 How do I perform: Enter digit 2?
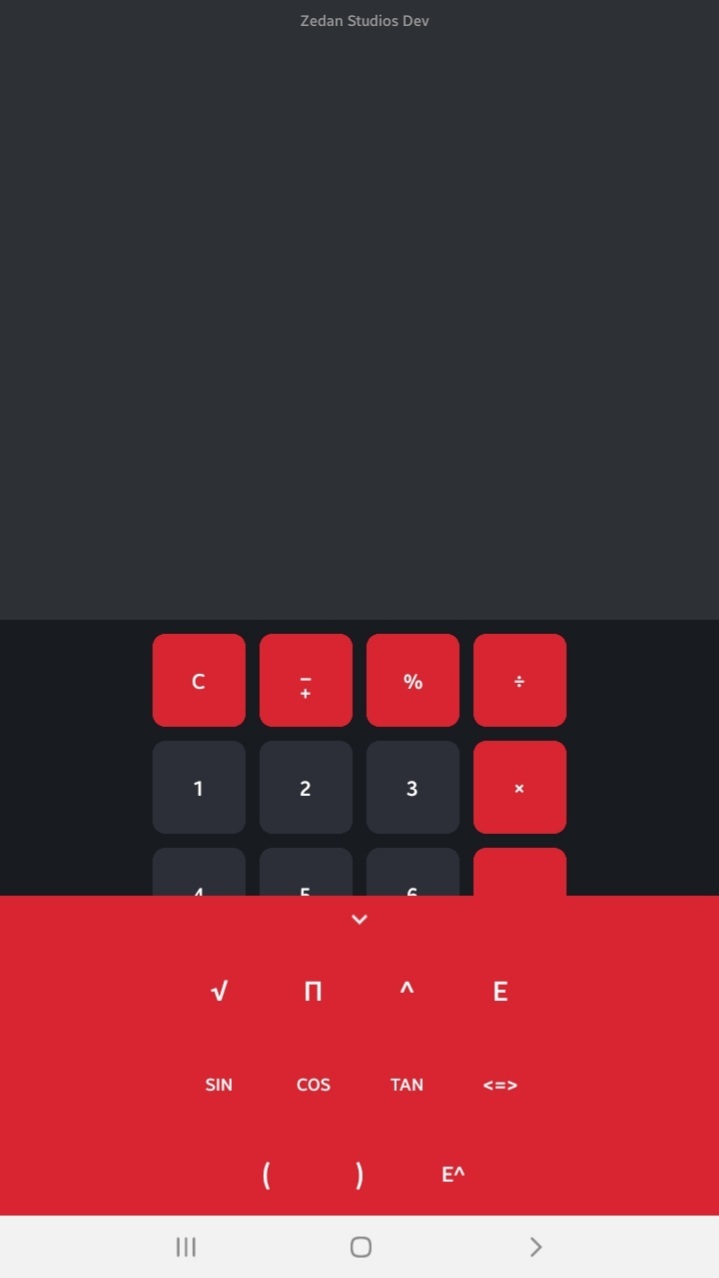tap(305, 788)
